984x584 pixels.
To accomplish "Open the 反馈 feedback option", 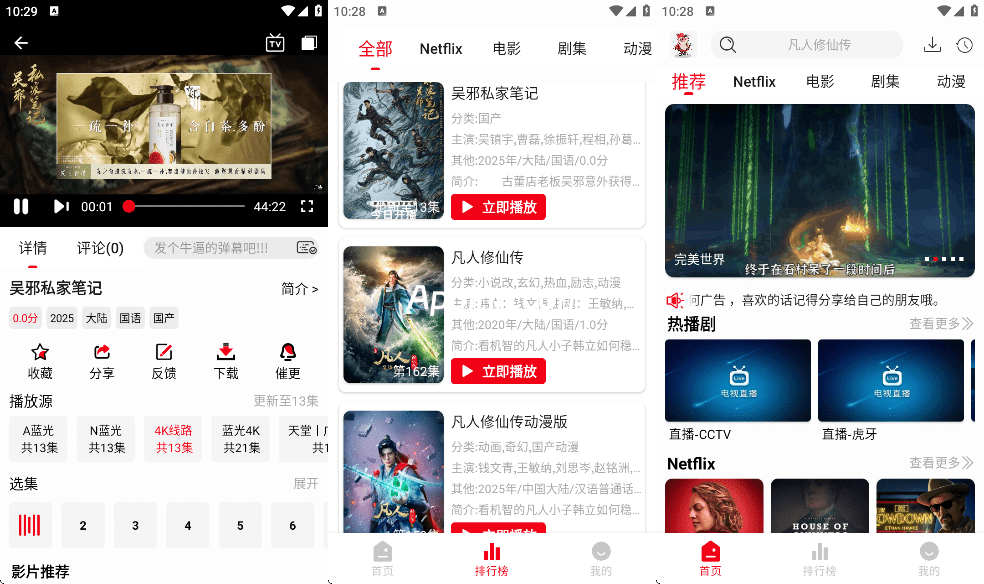I will pyautogui.click(x=164, y=361).
